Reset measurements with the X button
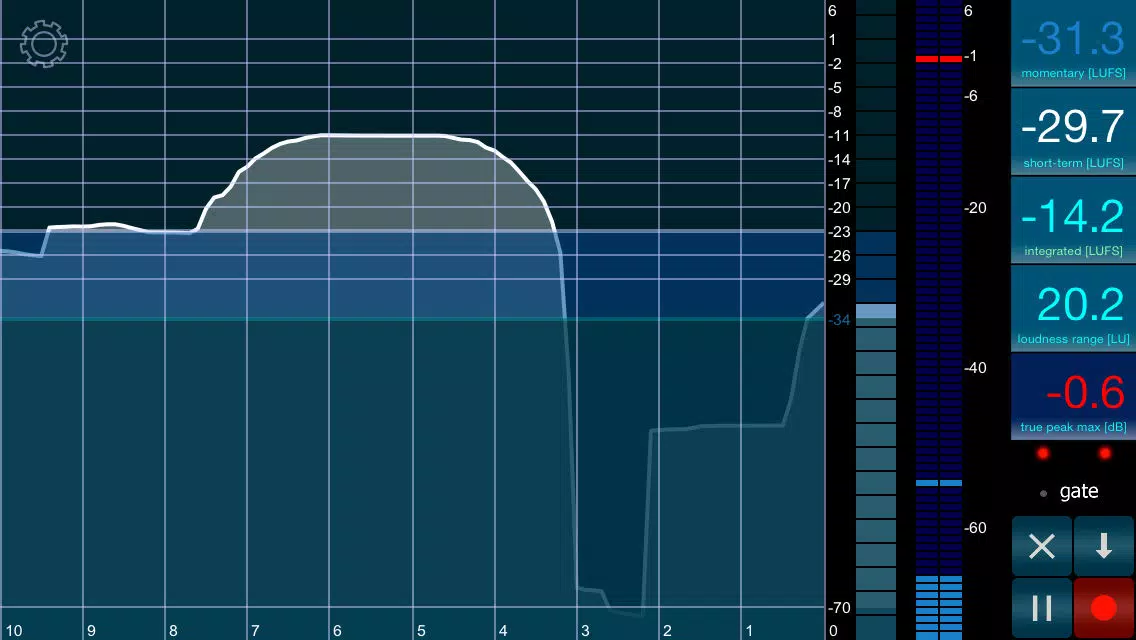 point(1042,546)
